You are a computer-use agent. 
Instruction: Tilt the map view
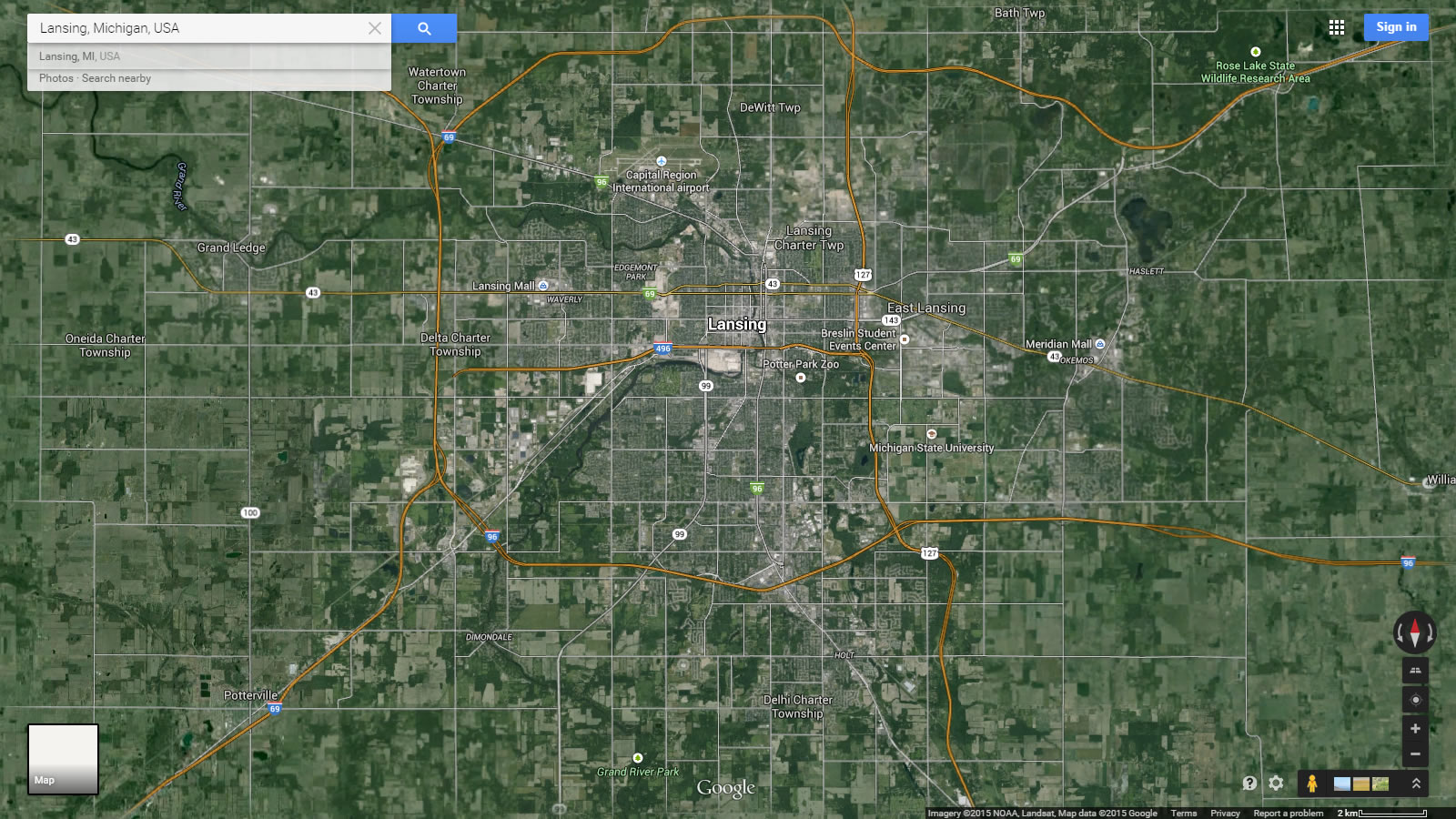click(1415, 671)
